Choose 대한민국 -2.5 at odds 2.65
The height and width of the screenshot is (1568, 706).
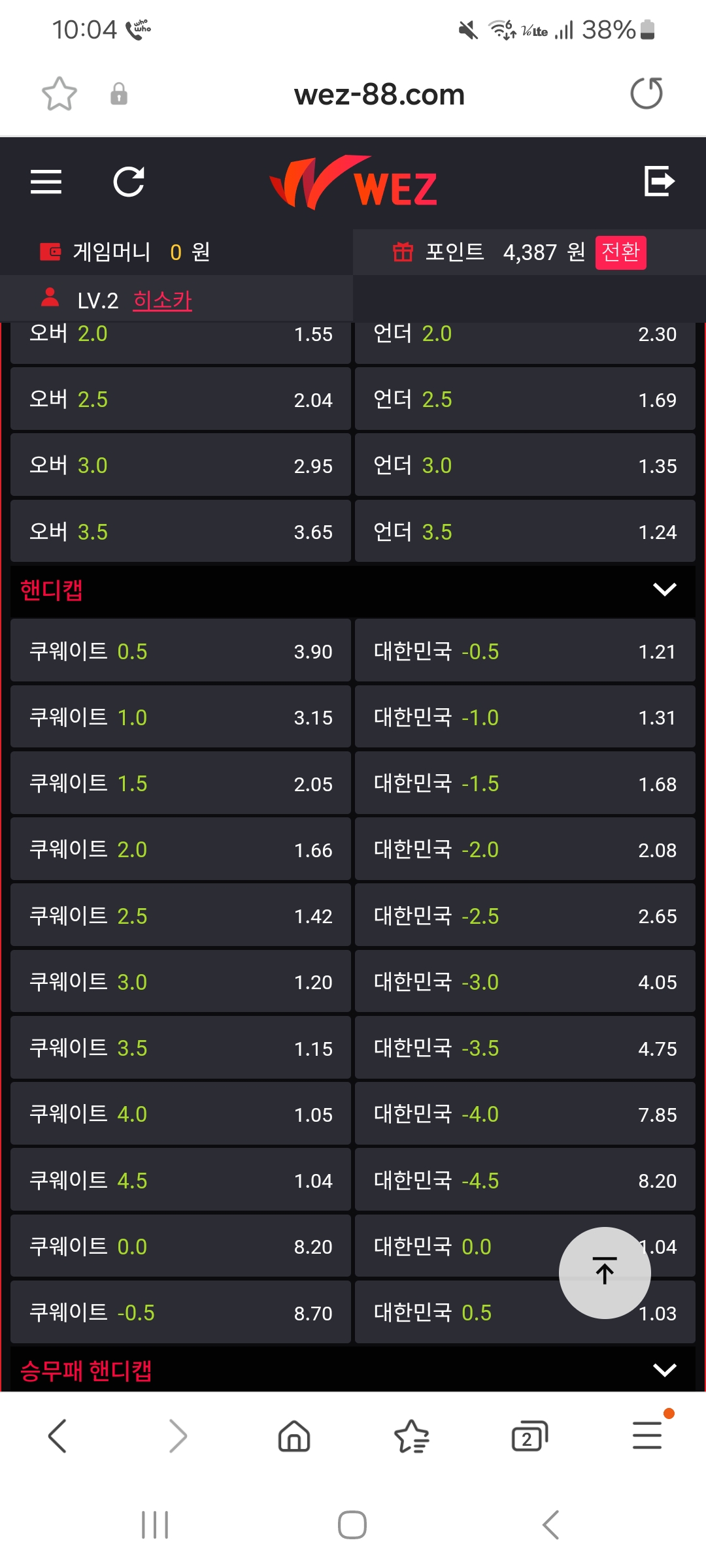tap(525, 915)
